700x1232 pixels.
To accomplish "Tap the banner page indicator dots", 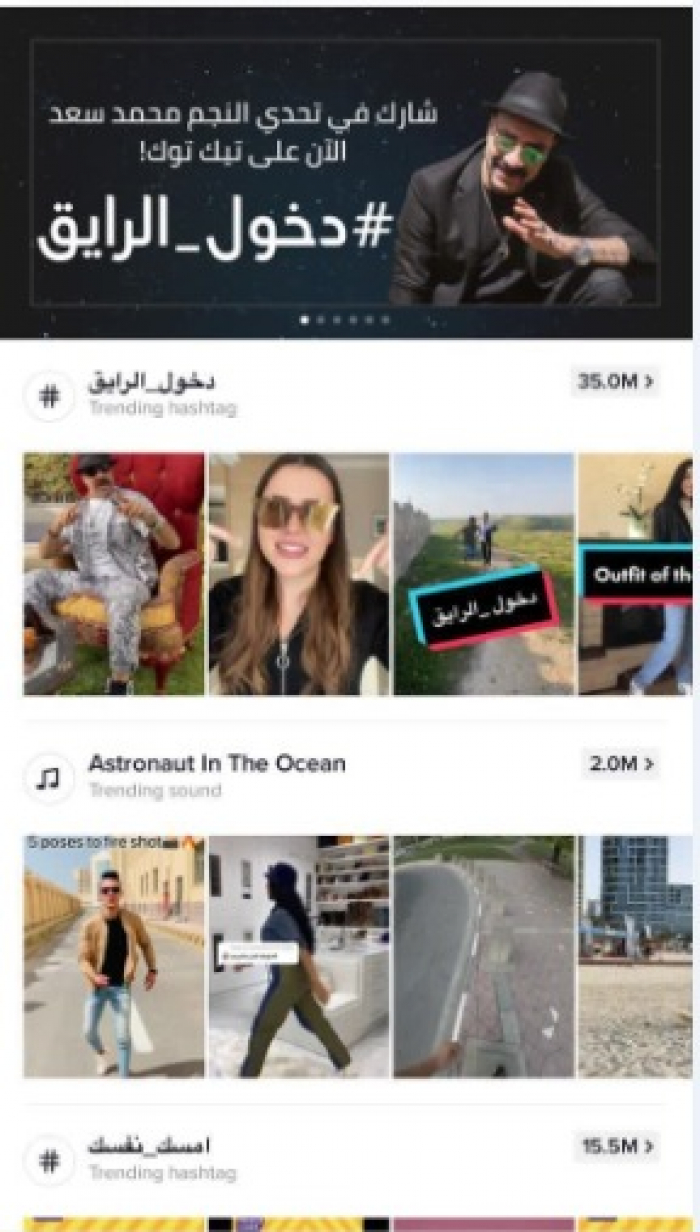I will tap(345, 321).
